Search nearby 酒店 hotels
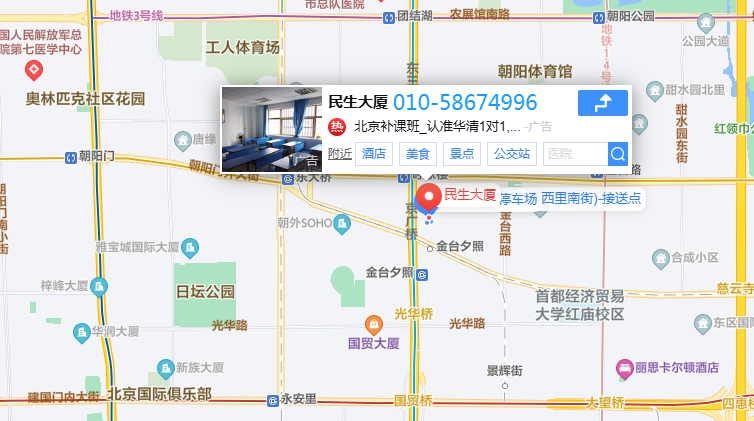Screen dimensions: 754x421 [x=374, y=154]
